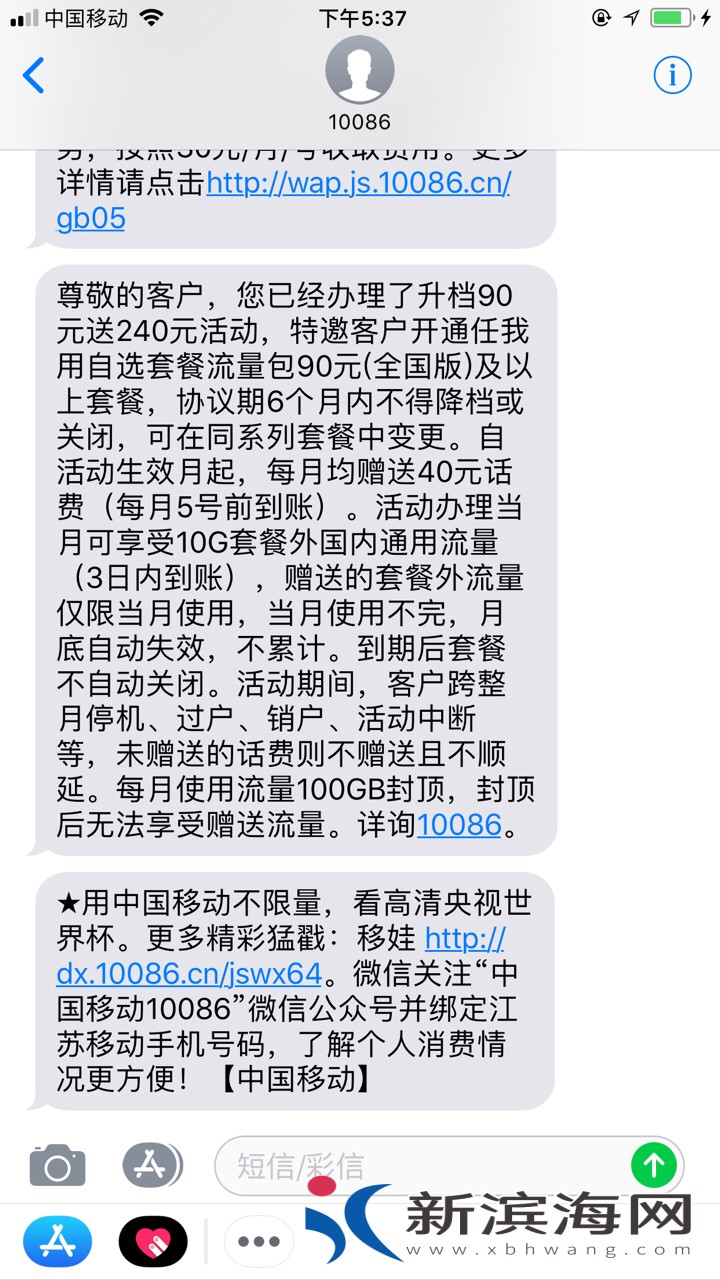Open the Digital Touch heart app
Screen dimensions: 720x1280
coord(153,1242)
